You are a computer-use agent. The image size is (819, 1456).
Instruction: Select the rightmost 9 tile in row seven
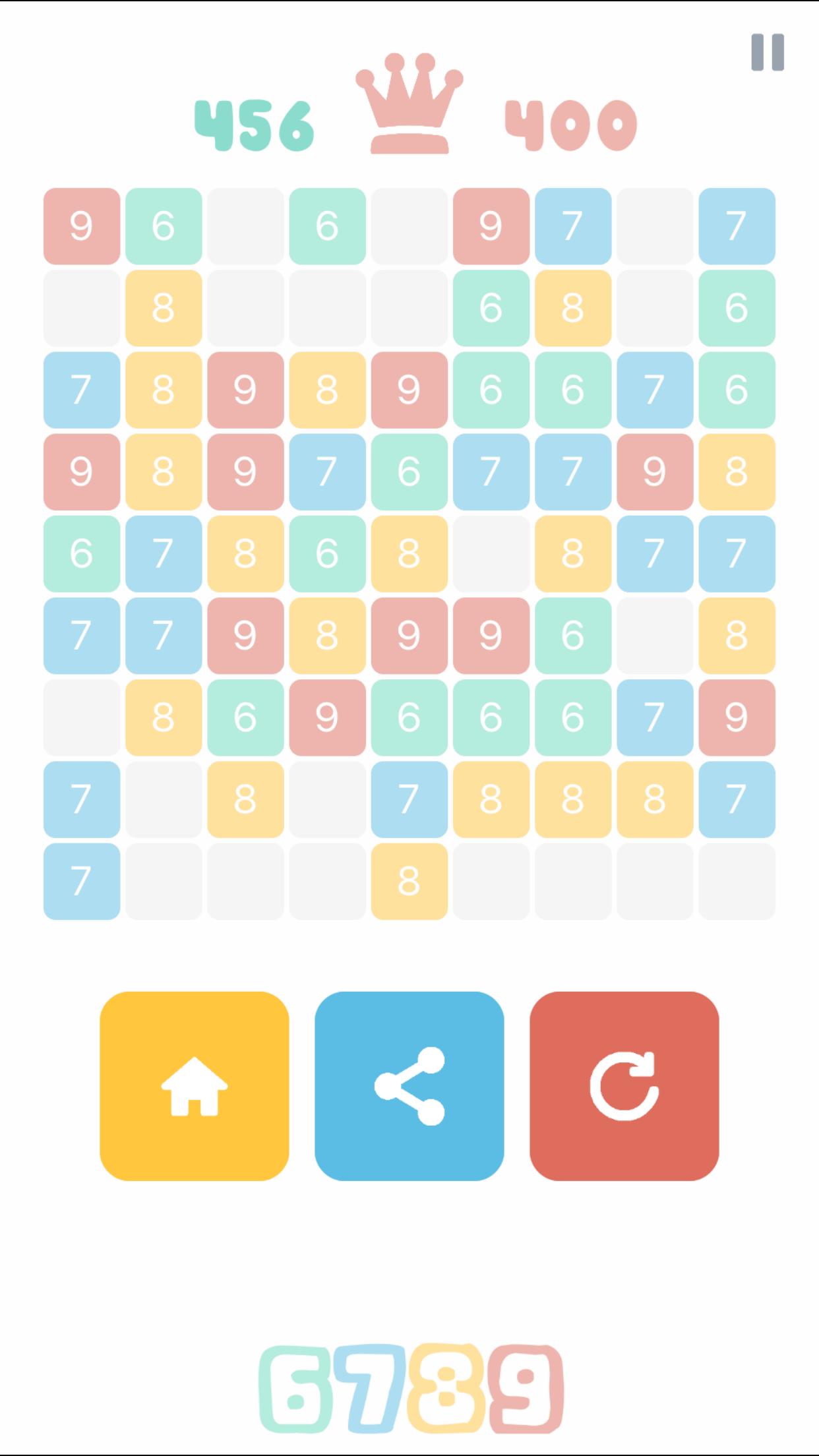(737, 717)
